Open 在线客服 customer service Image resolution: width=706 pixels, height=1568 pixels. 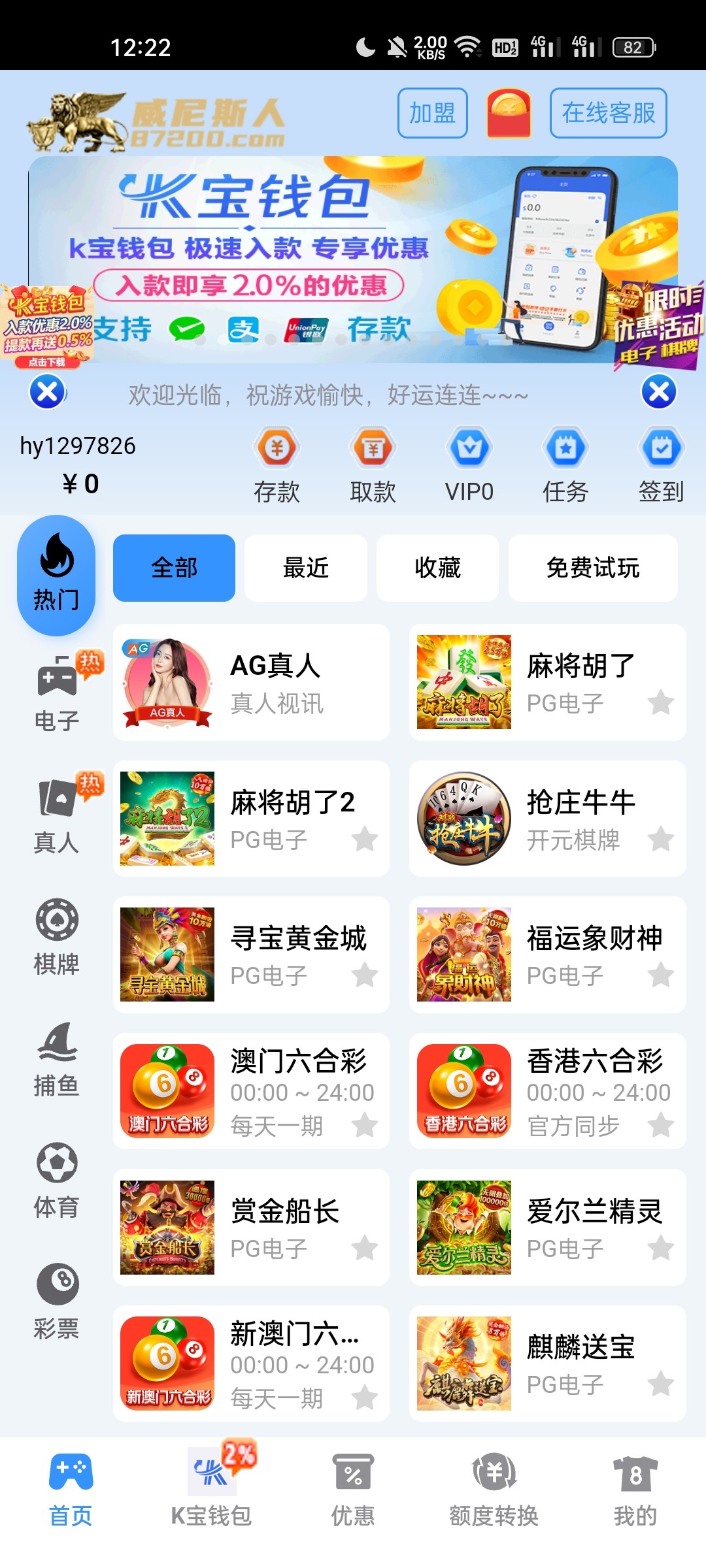[x=607, y=112]
